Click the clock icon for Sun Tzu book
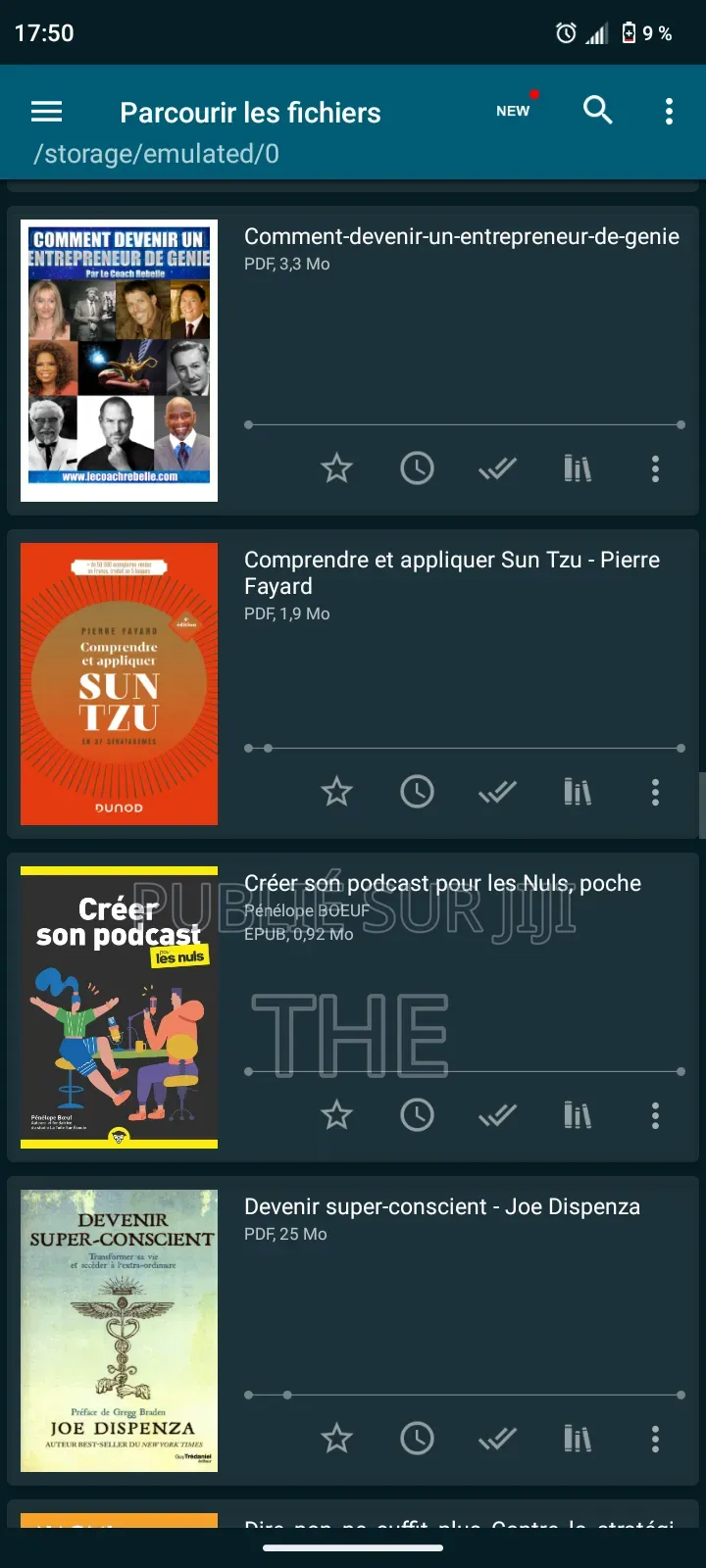 coord(417,792)
